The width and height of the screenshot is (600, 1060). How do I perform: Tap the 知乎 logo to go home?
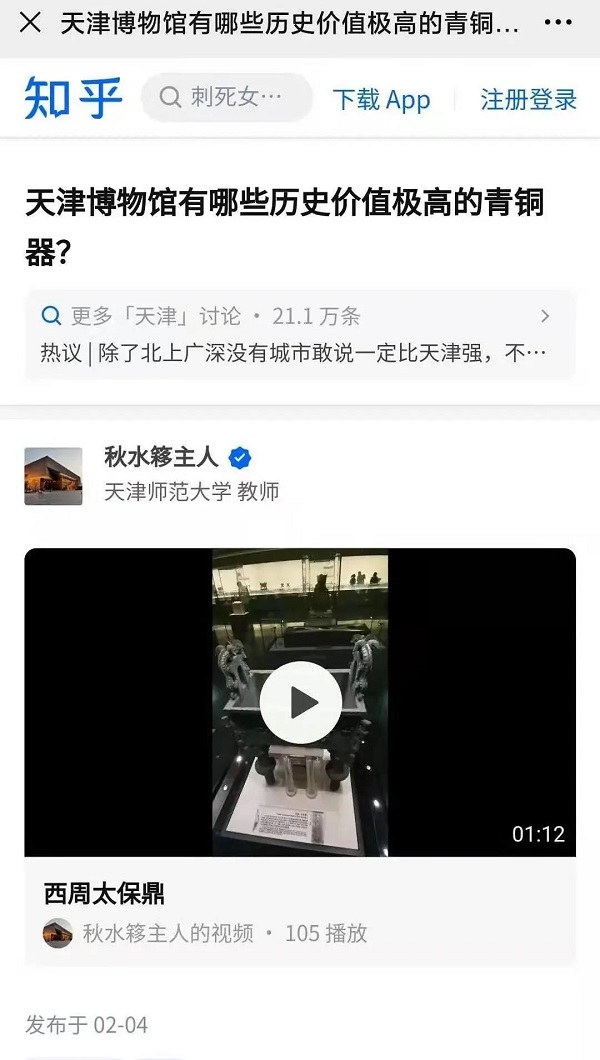pyautogui.click(x=73, y=98)
